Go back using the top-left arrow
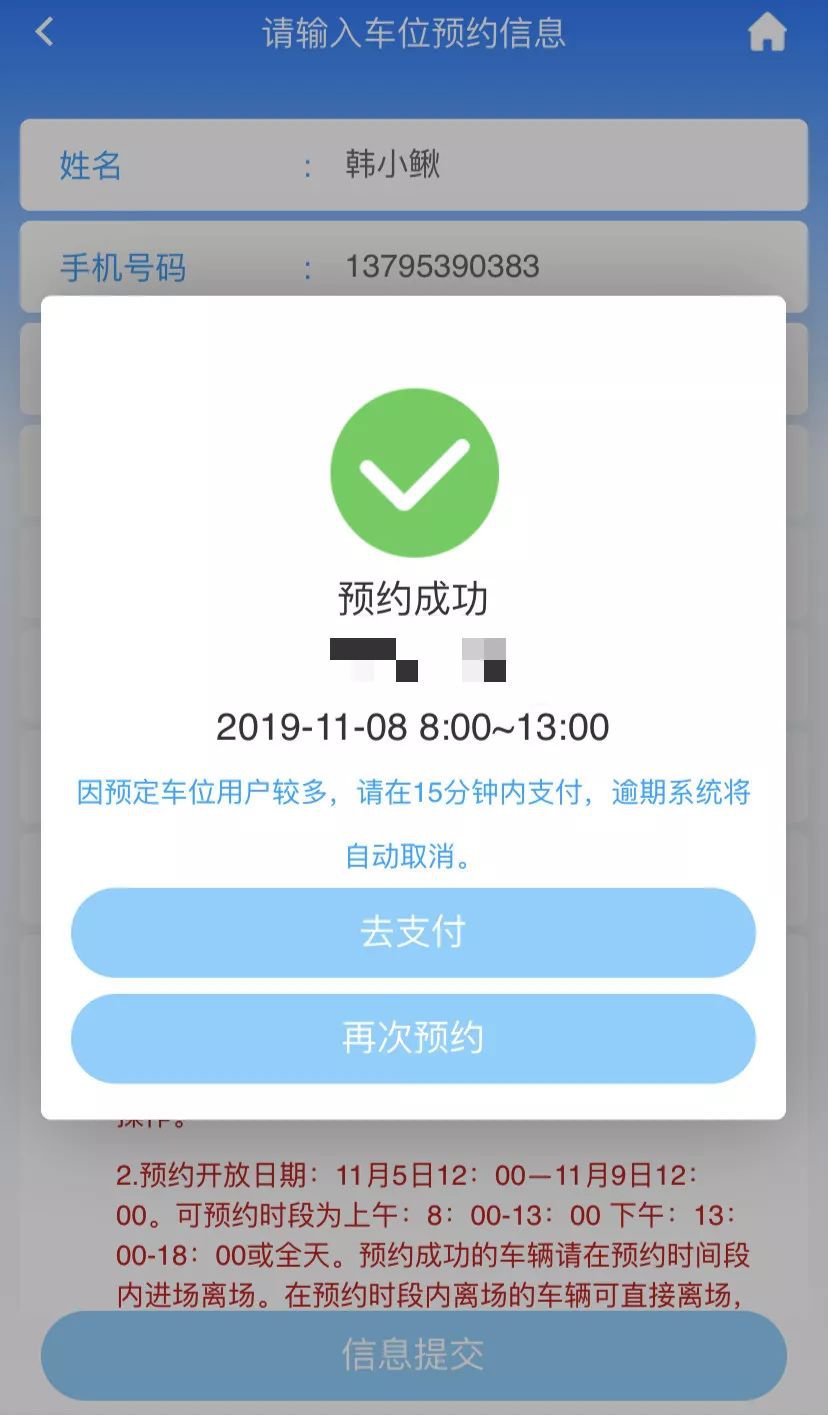This screenshot has width=828, height=1415. tap(44, 32)
